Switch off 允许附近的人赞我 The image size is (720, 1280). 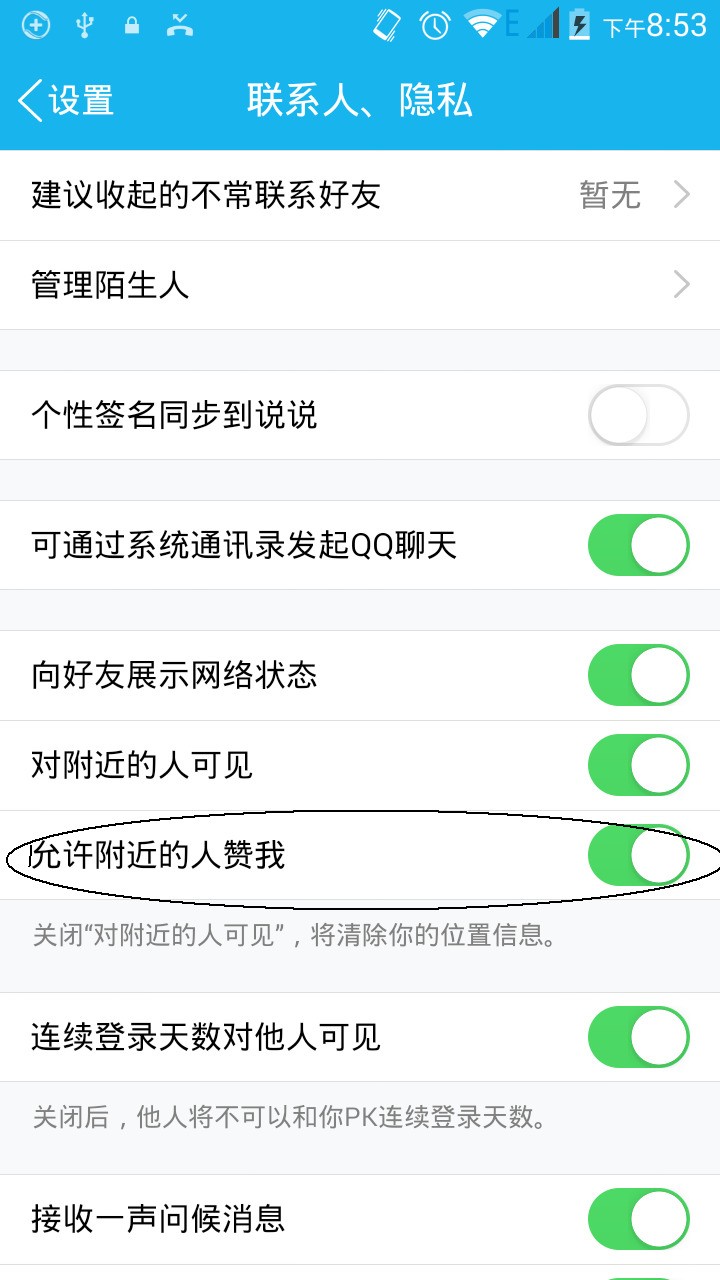pos(638,856)
